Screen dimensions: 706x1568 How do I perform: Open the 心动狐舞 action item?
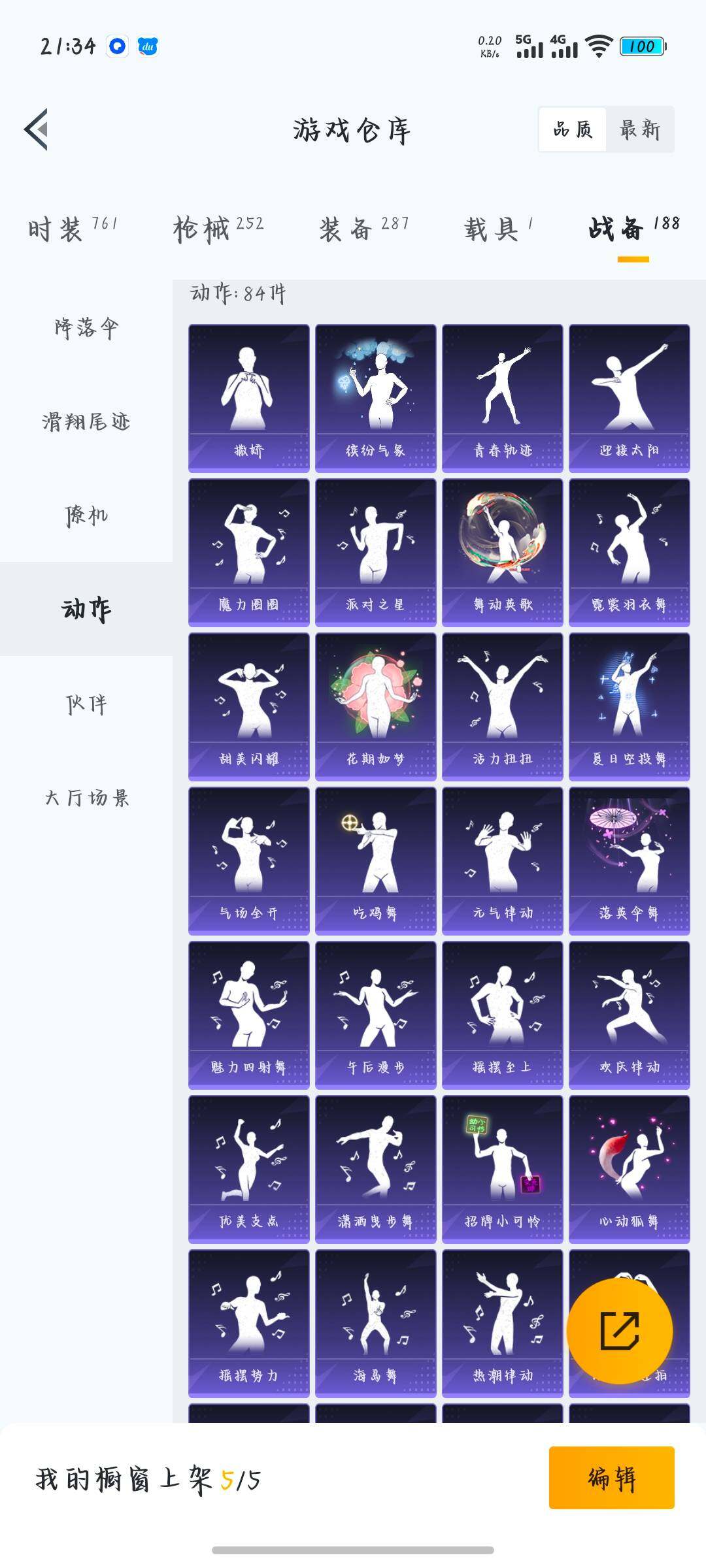(629, 1169)
